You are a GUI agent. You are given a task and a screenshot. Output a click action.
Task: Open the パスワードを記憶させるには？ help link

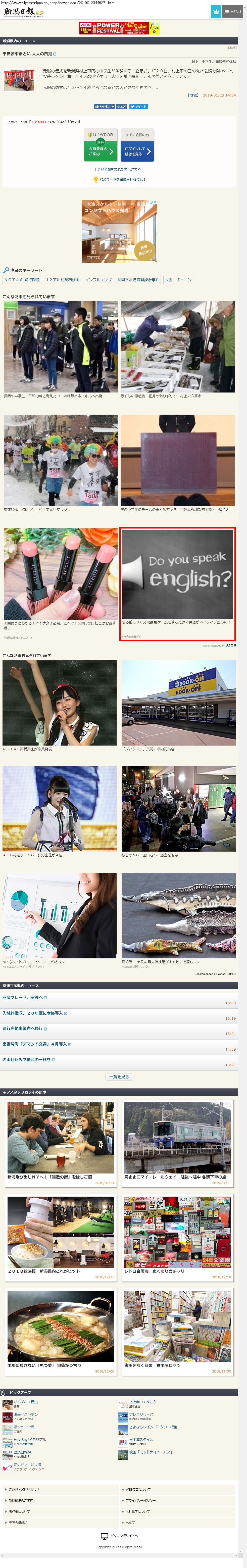click(119, 180)
